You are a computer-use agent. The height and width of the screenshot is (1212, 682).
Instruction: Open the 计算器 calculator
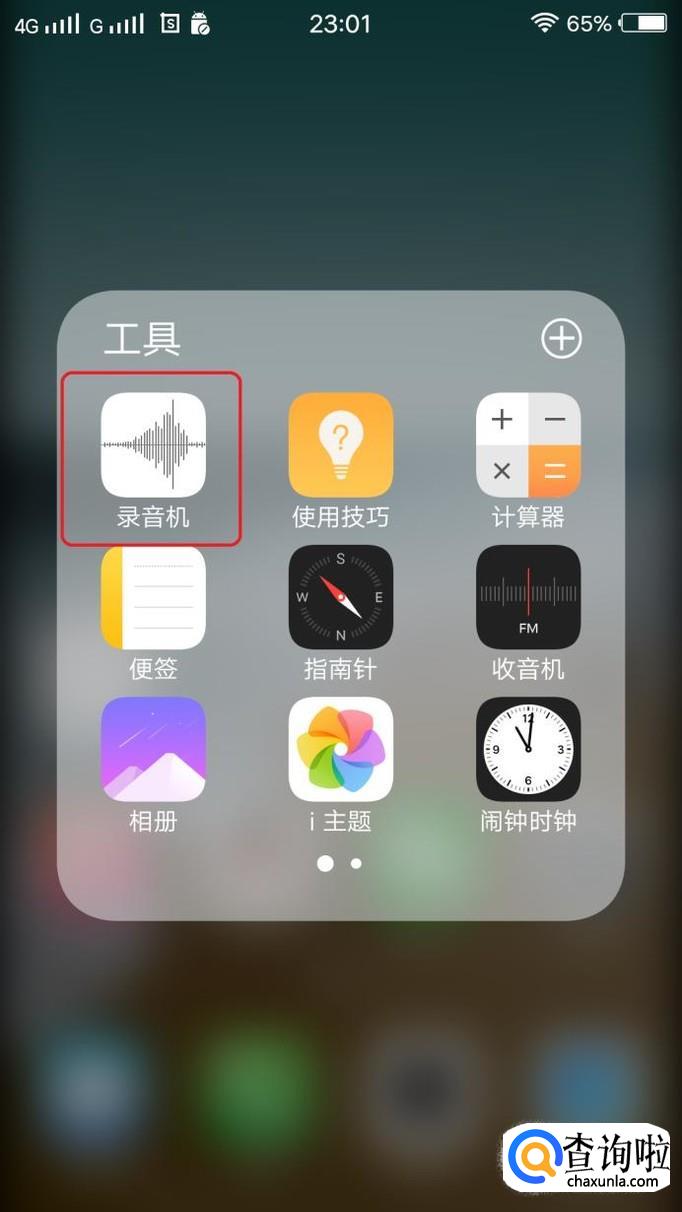(528, 445)
